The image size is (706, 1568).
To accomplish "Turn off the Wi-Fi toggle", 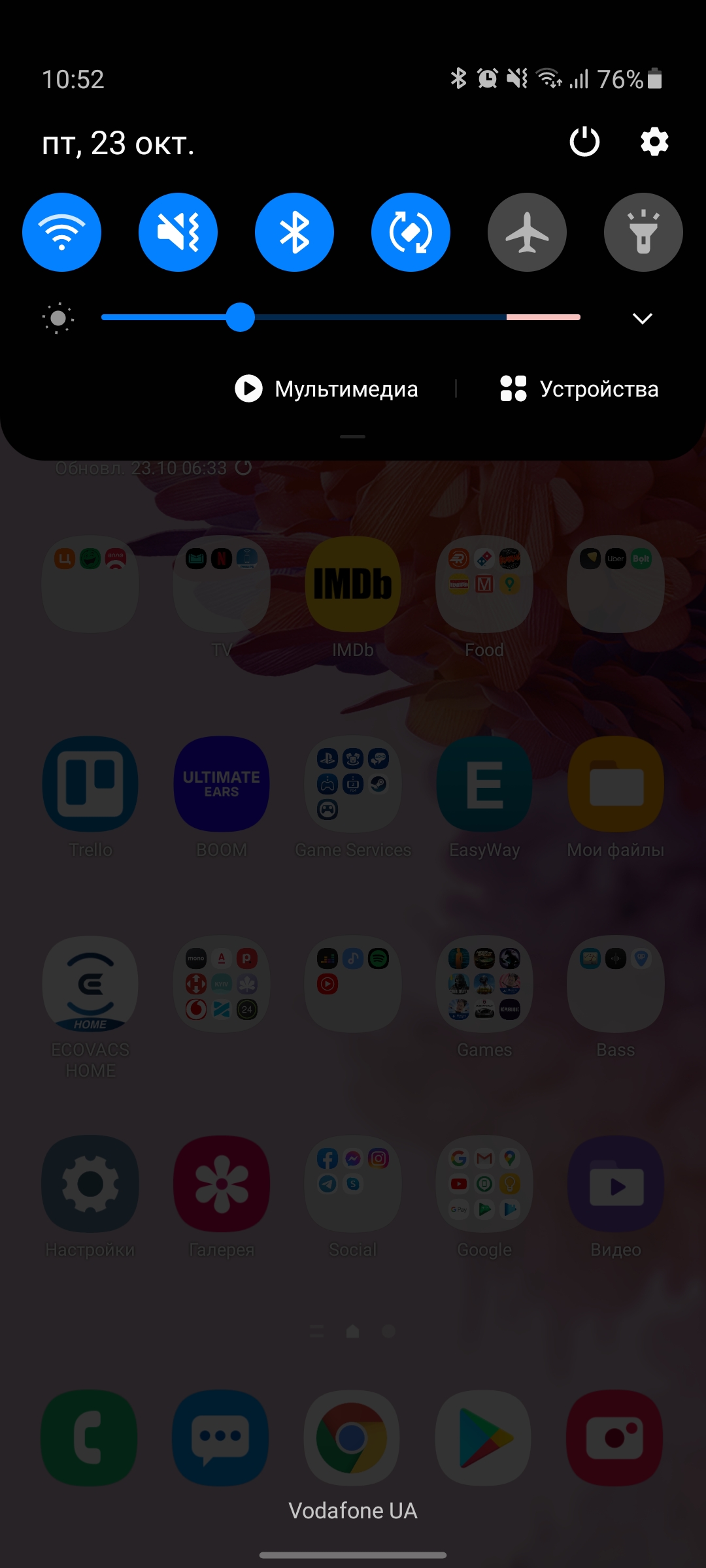I will (x=61, y=232).
